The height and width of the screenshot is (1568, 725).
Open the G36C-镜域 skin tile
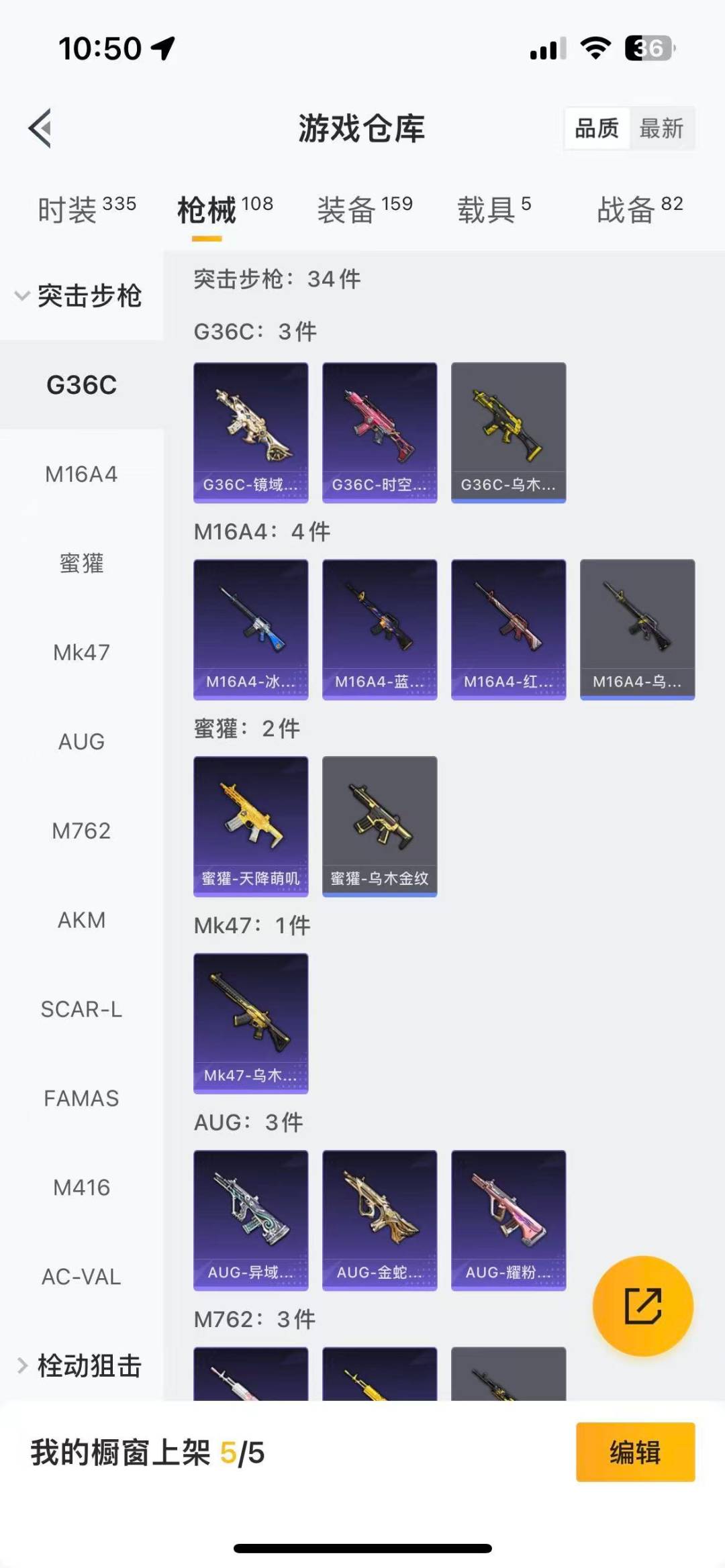point(251,432)
